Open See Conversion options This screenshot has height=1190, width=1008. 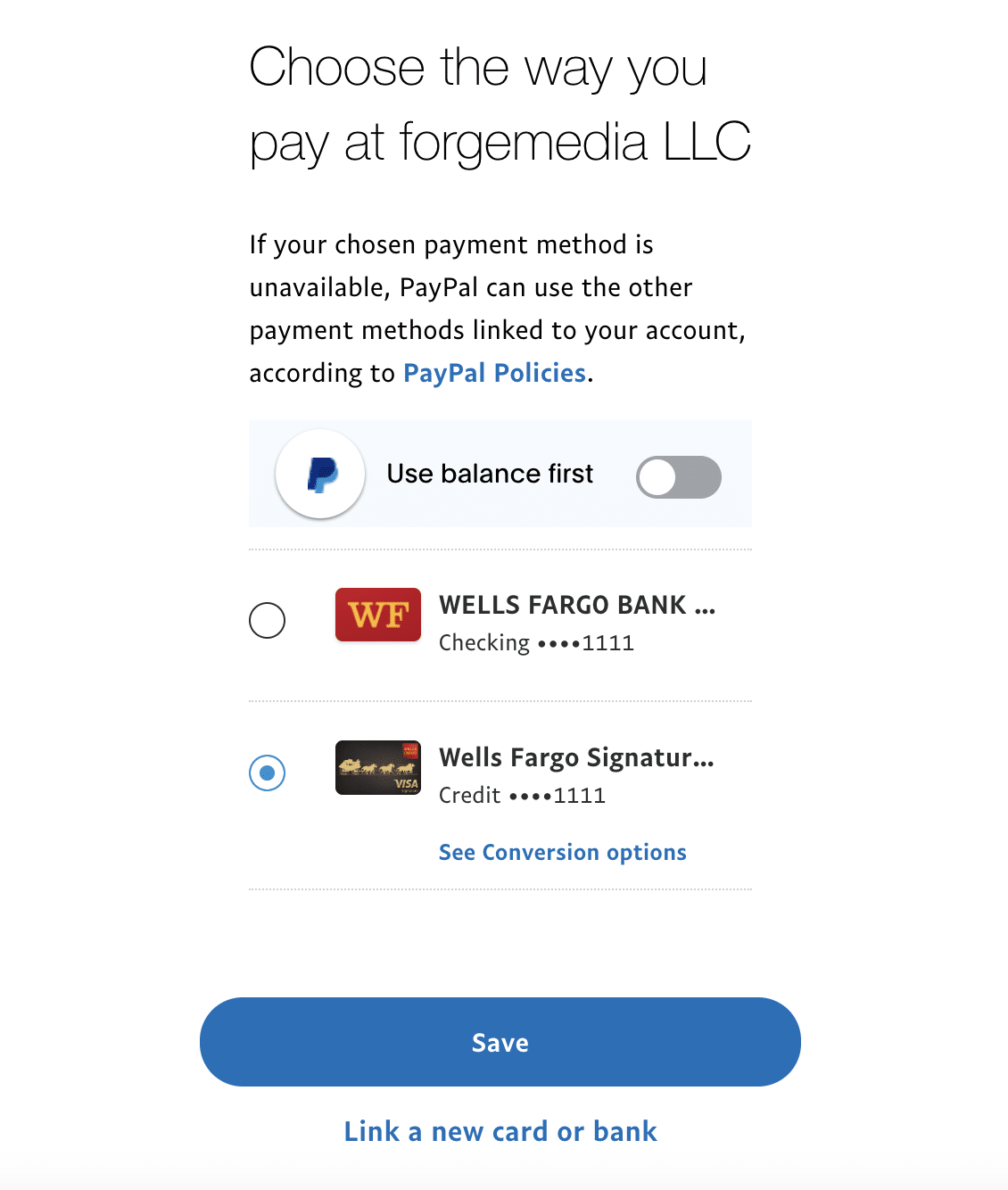pos(562,852)
